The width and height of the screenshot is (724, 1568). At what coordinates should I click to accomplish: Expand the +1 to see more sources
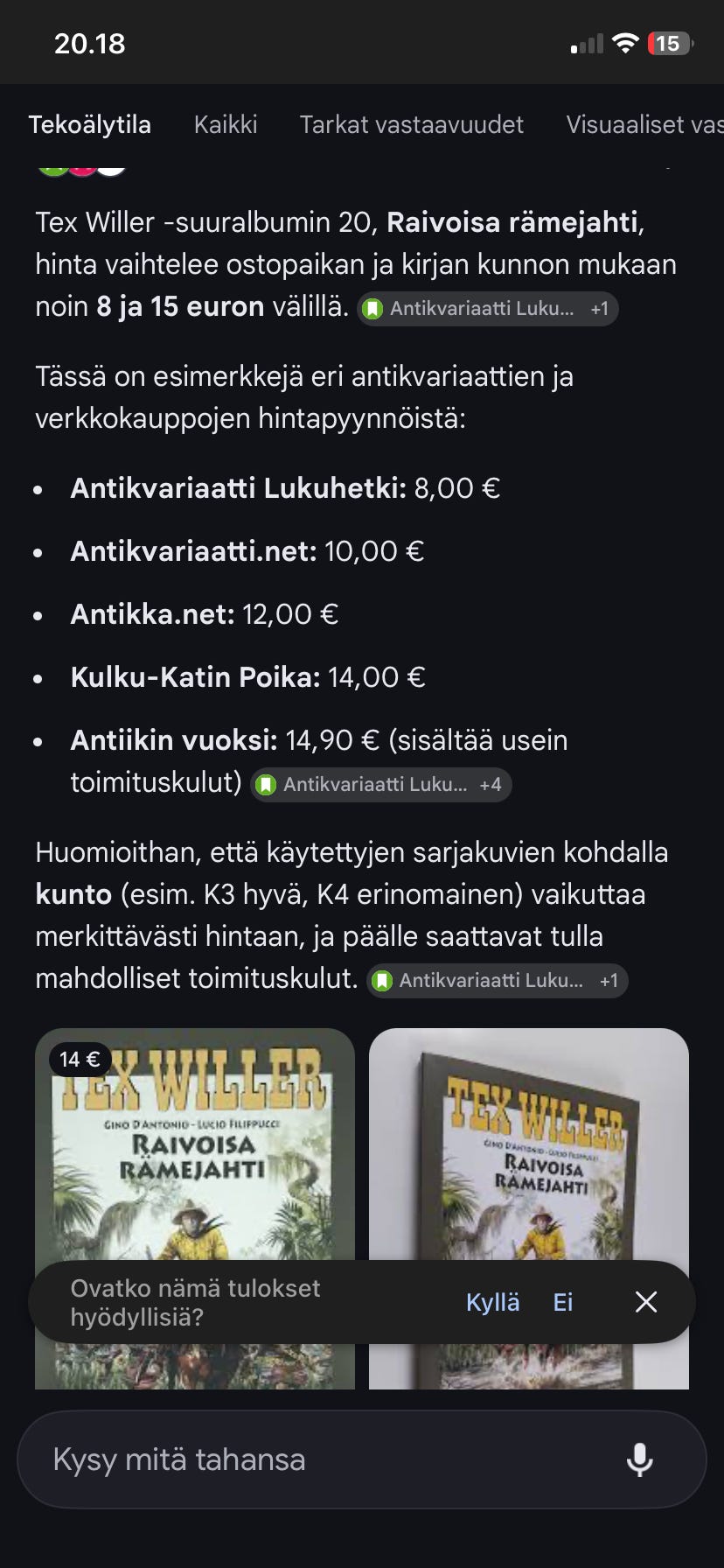point(599,308)
